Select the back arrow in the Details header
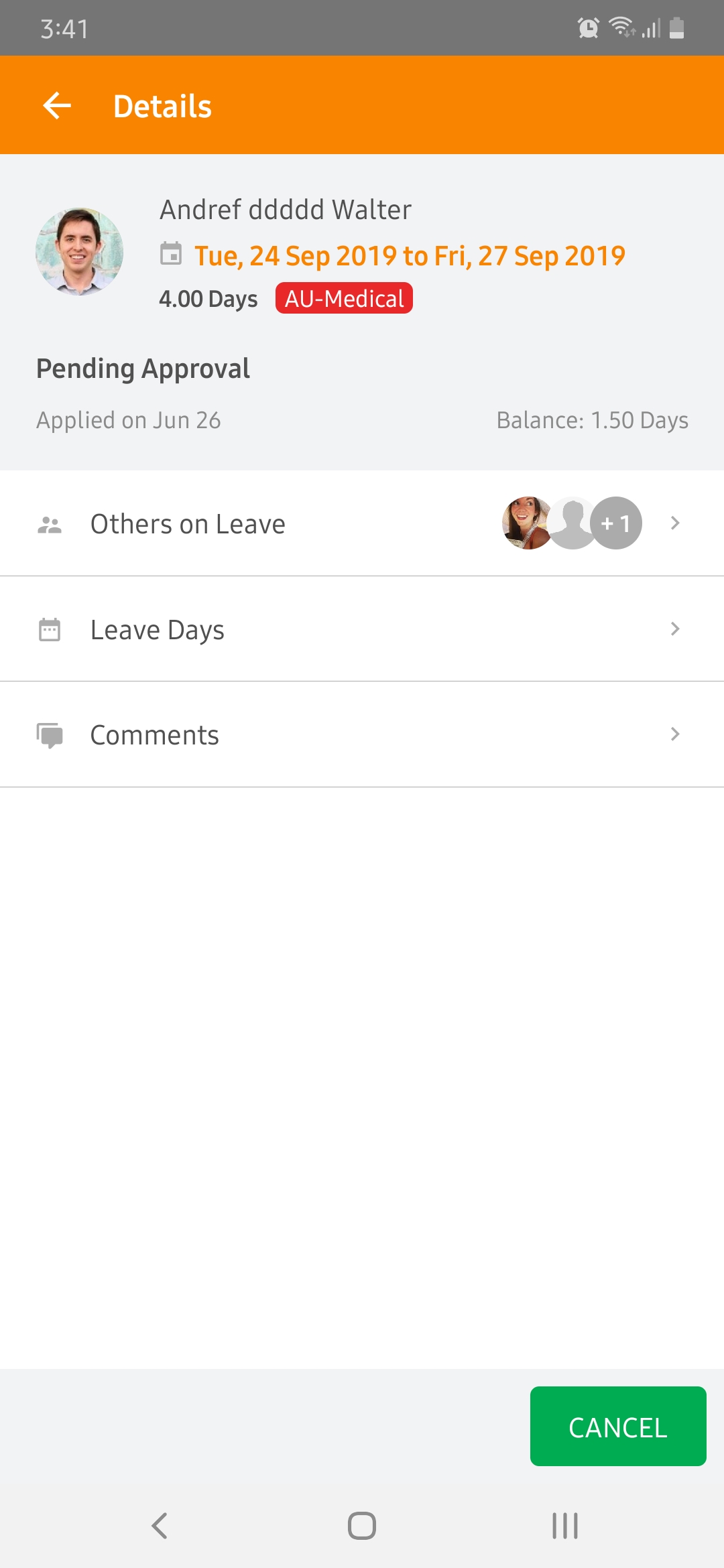The width and height of the screenshot is (724, 1568). tap(56, 105)
